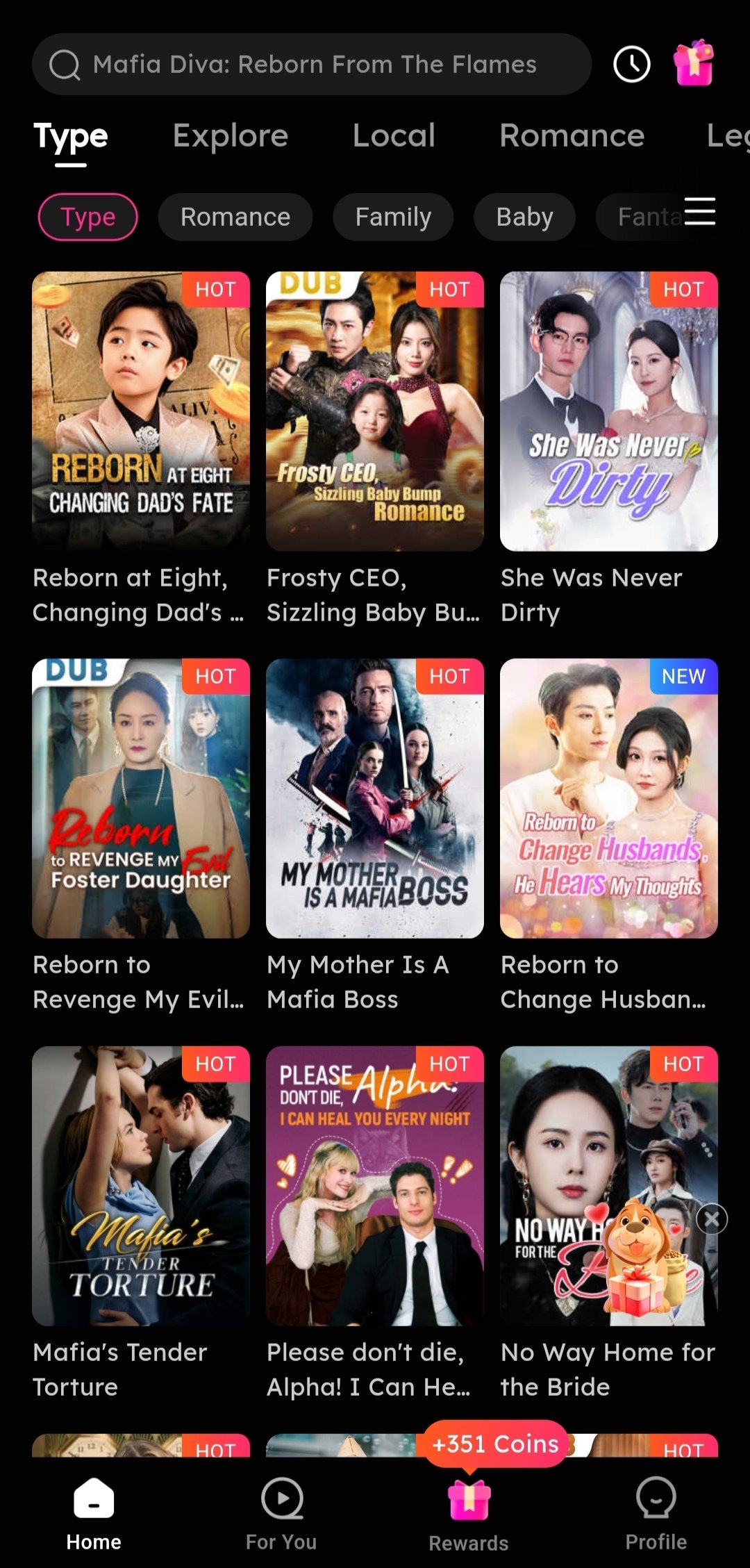Open Reborn to Change Husbands drama
750x1568 pixels.
(609, 798)
